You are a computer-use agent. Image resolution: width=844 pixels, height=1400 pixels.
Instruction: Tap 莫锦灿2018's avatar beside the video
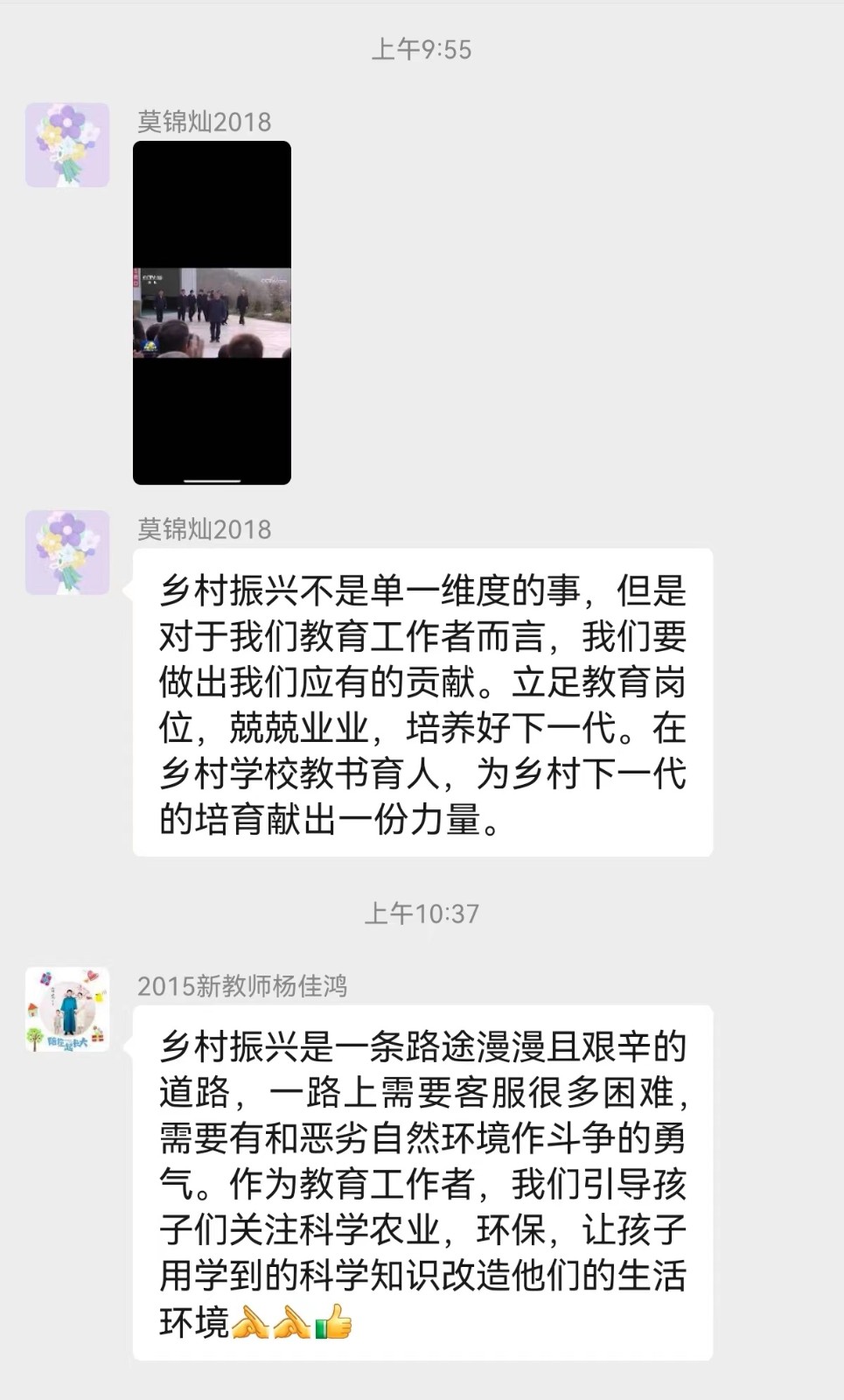tap(67, 145)
